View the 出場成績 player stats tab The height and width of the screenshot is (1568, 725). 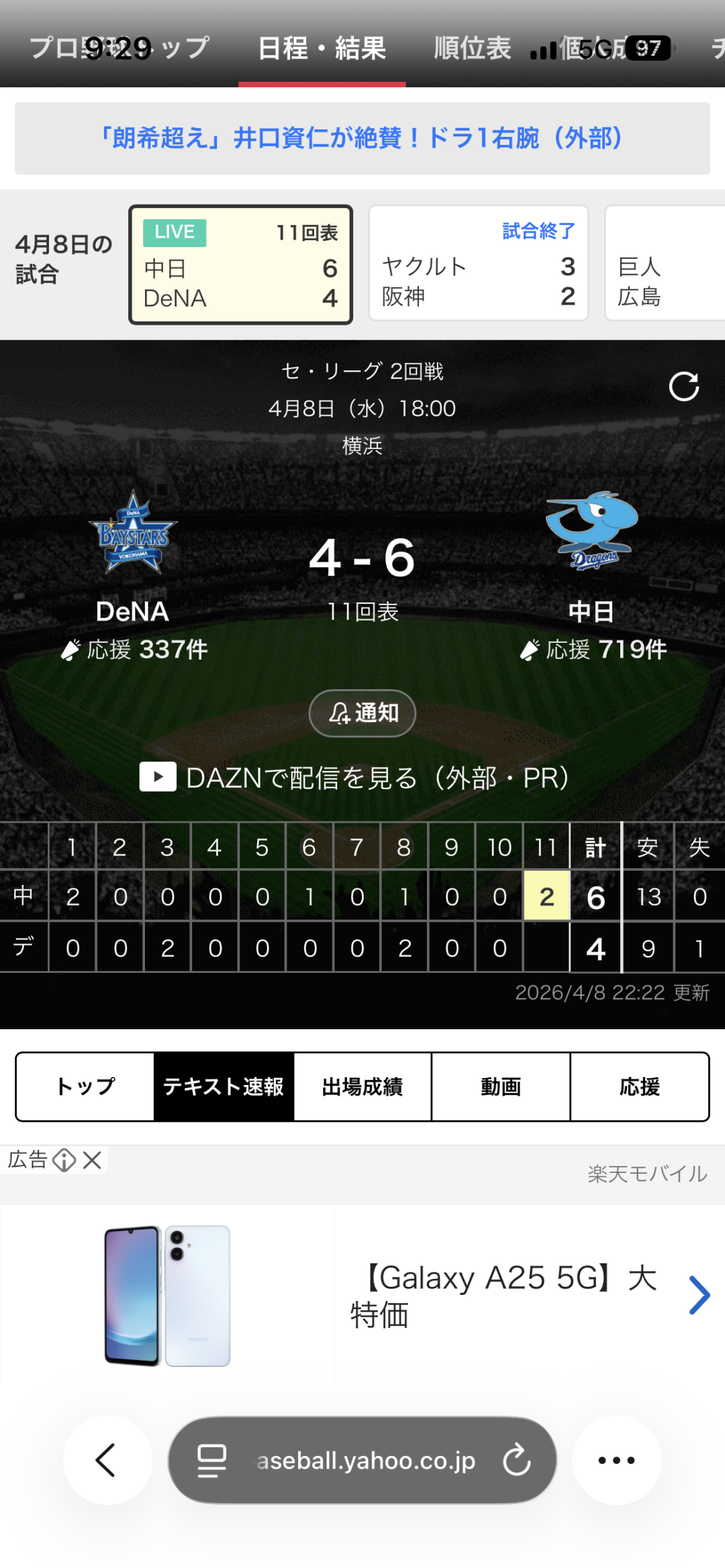(362, 1086)
